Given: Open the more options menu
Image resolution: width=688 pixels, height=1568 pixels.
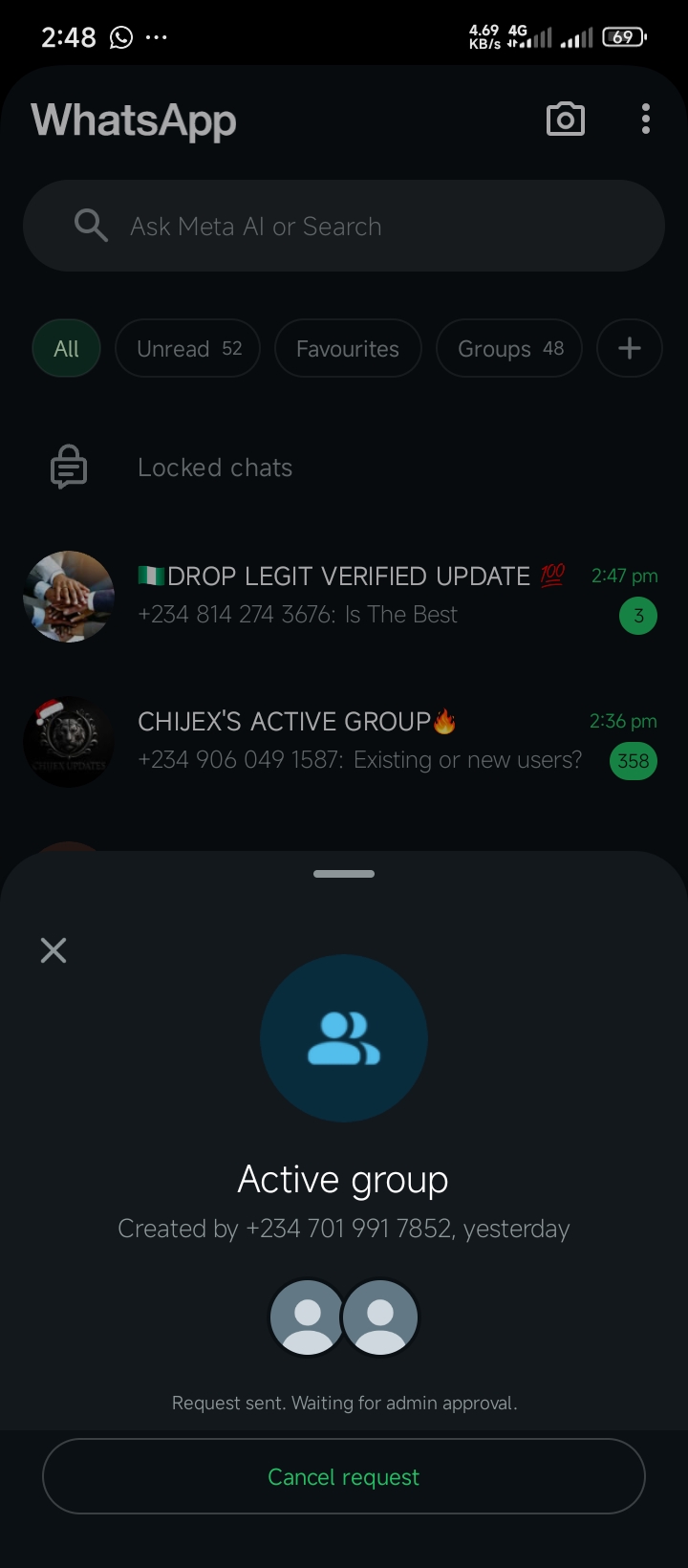Looking at the screenshot, I should point(646,120).
